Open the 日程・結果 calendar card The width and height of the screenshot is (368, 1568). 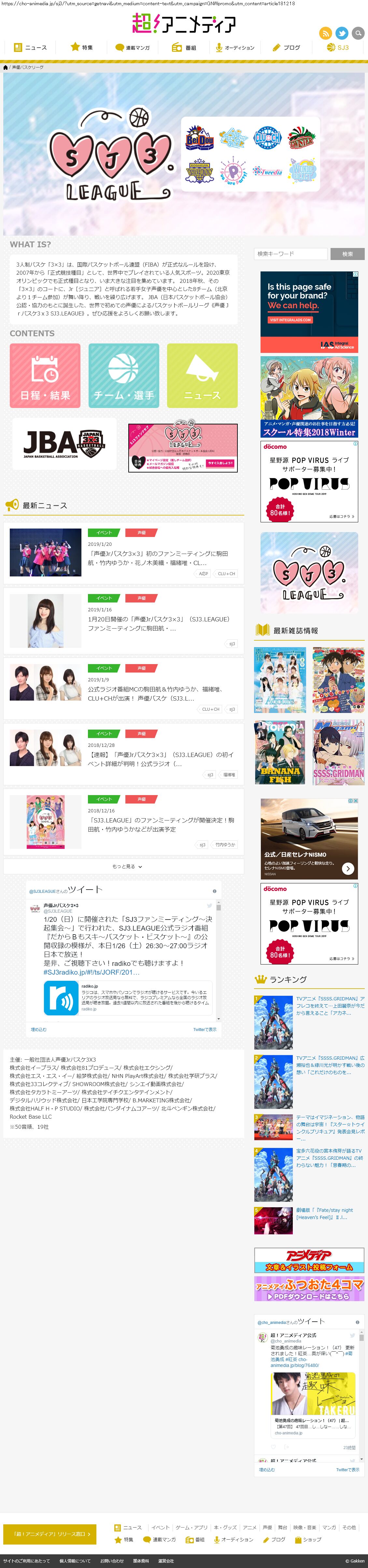45,376
